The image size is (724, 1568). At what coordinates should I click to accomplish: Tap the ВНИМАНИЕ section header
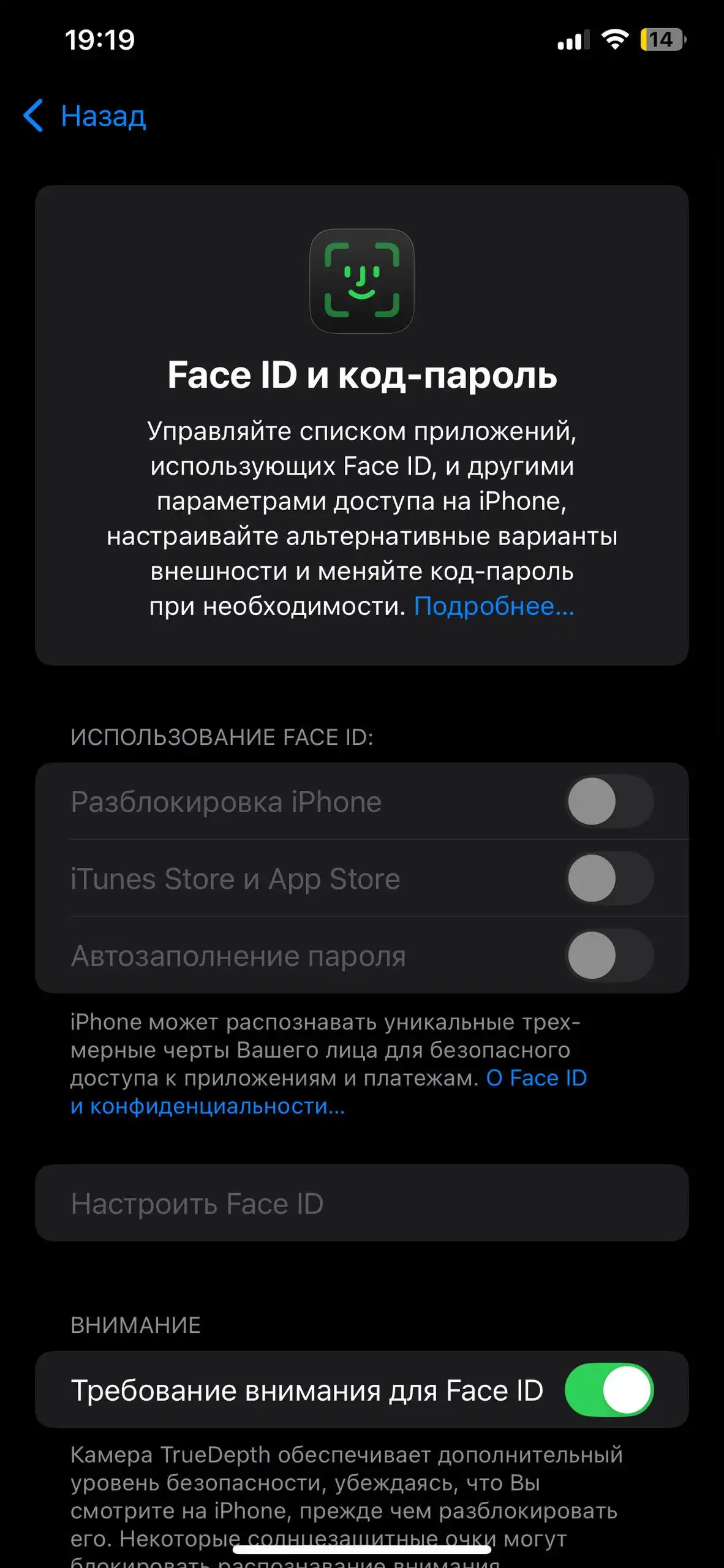coord(135,1326)
